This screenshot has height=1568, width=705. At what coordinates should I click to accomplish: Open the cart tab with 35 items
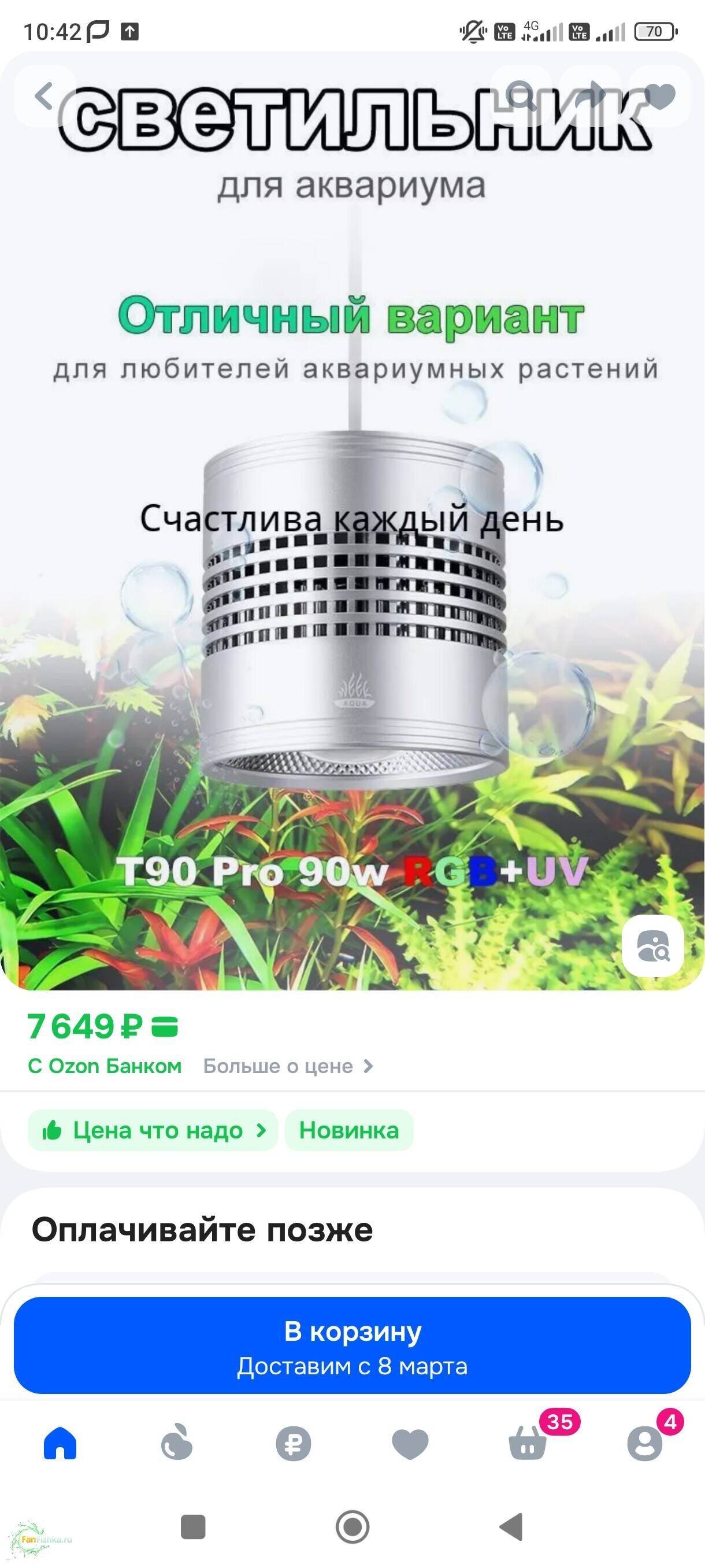pyautogui.click(x=528, y=1443)
